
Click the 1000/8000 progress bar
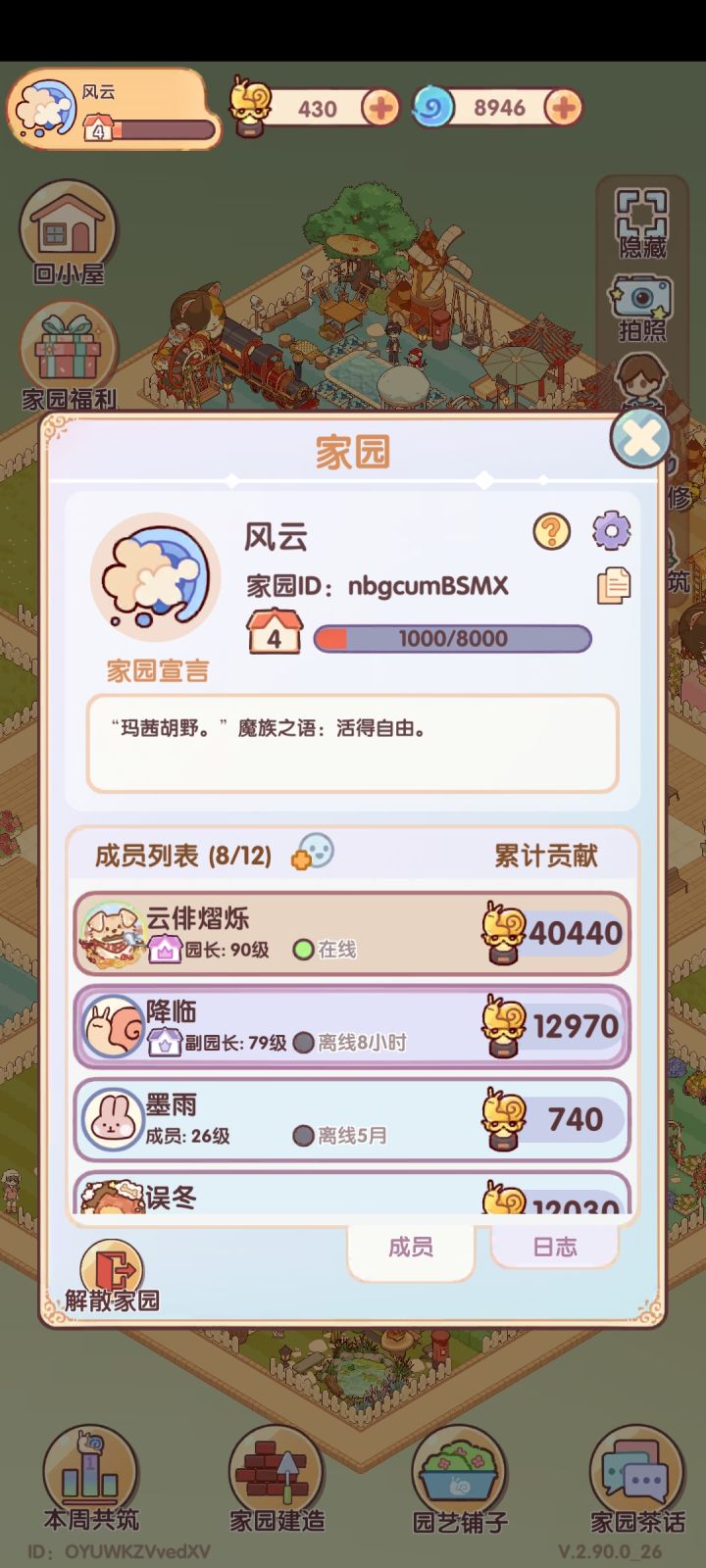pos(451,638)
